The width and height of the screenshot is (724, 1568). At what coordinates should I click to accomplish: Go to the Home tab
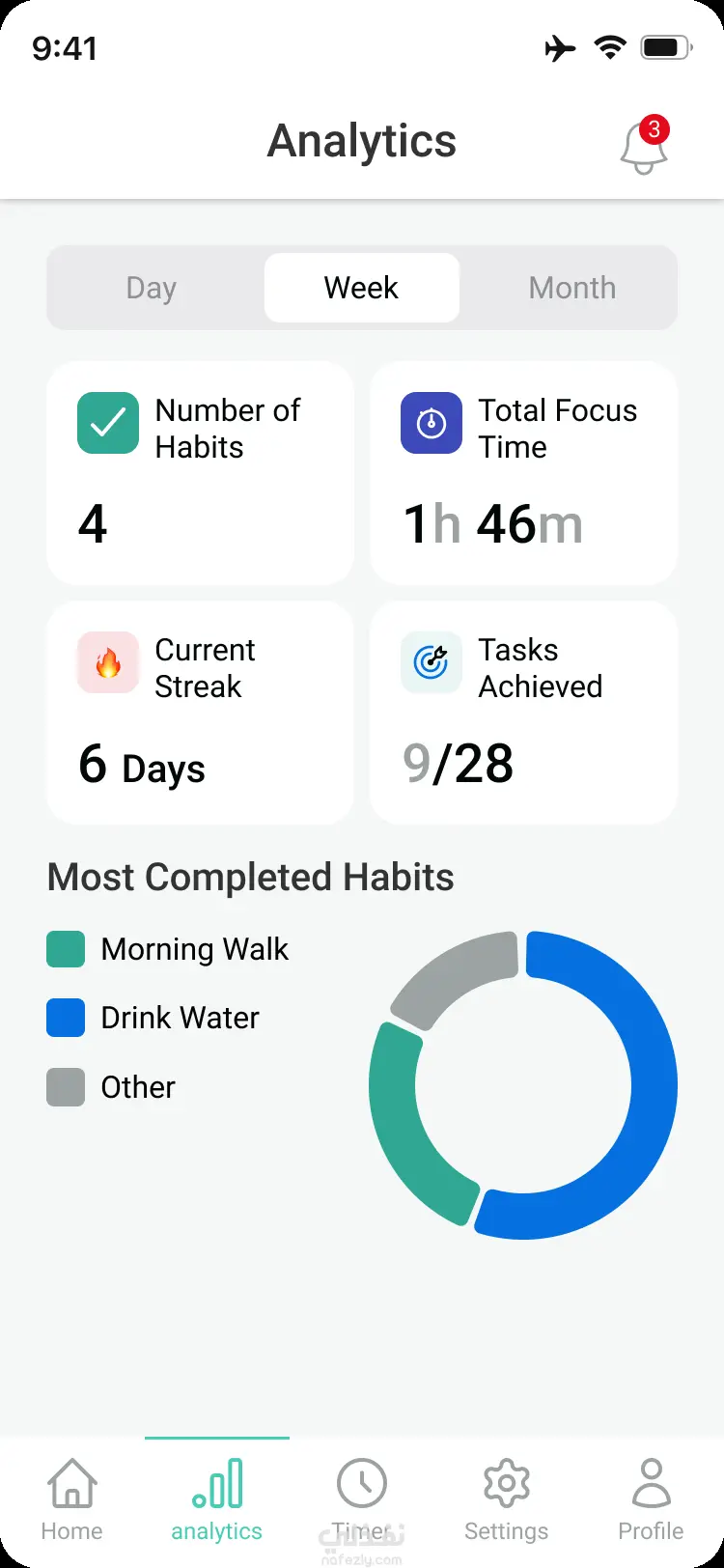[72, 1501]
